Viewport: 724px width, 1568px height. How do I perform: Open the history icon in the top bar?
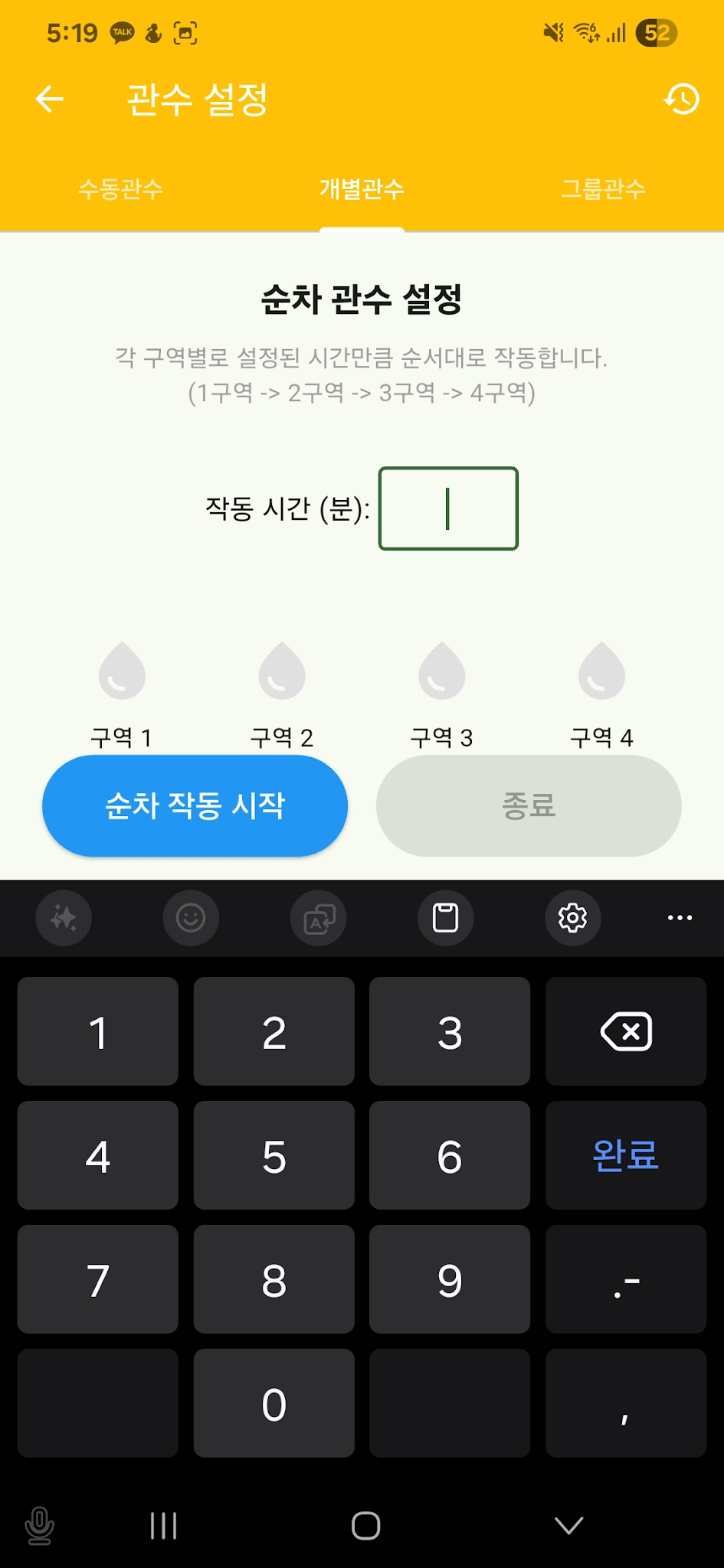[x=681, y=98]
